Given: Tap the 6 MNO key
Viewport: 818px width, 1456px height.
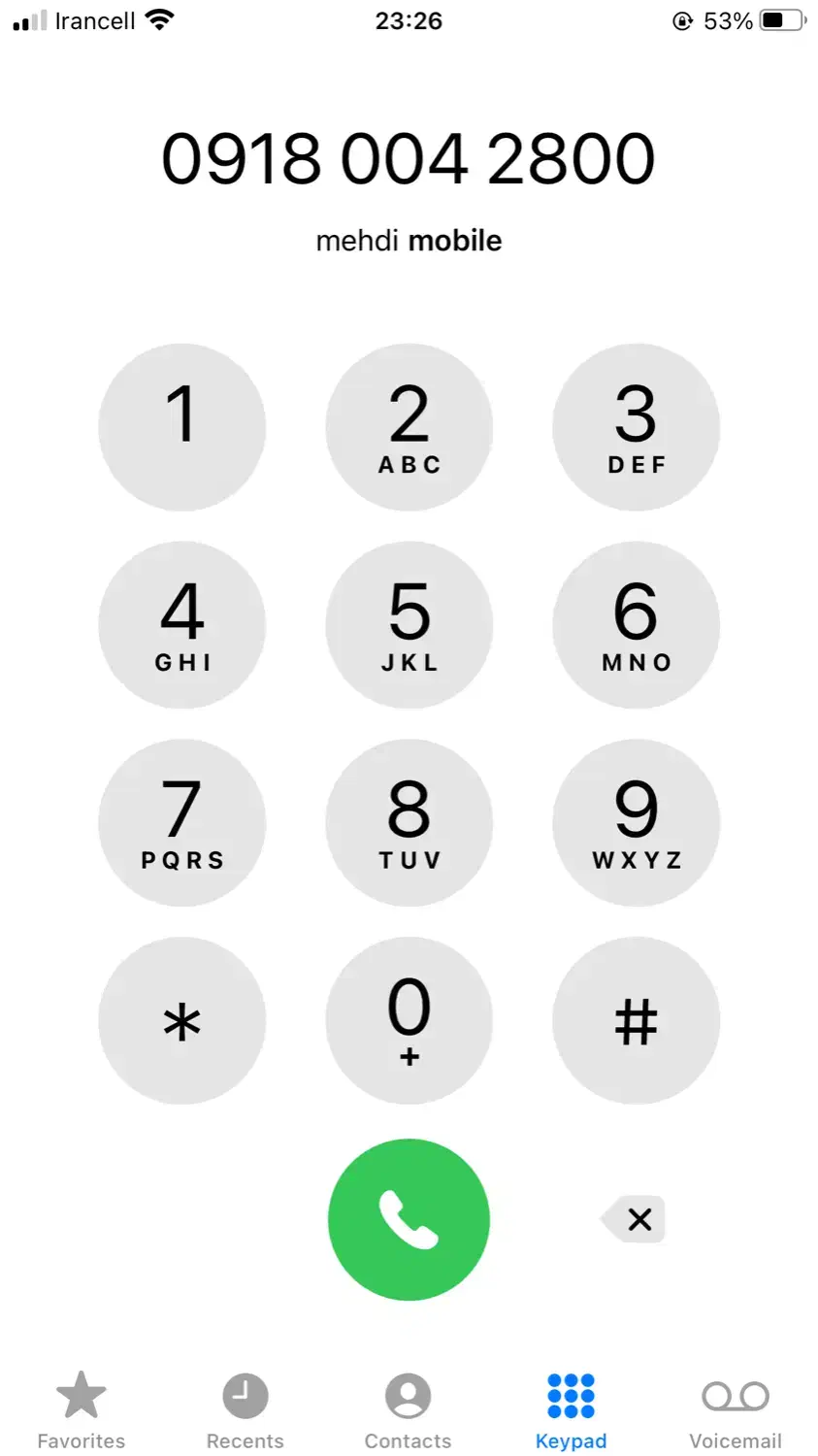Looking at the screenshot, I should point(636,625).
